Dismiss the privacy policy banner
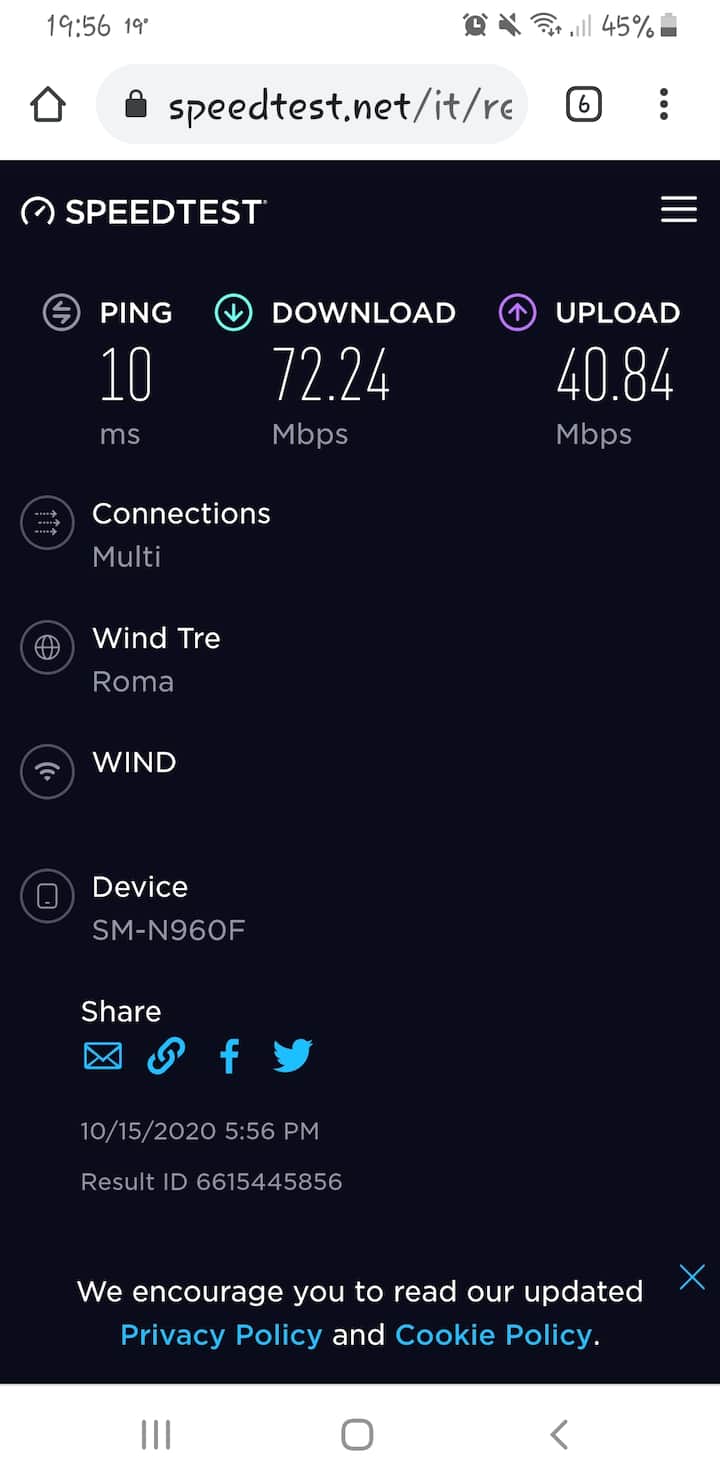The width and height of the screenshot is (720, 1480). point(692,1277)
